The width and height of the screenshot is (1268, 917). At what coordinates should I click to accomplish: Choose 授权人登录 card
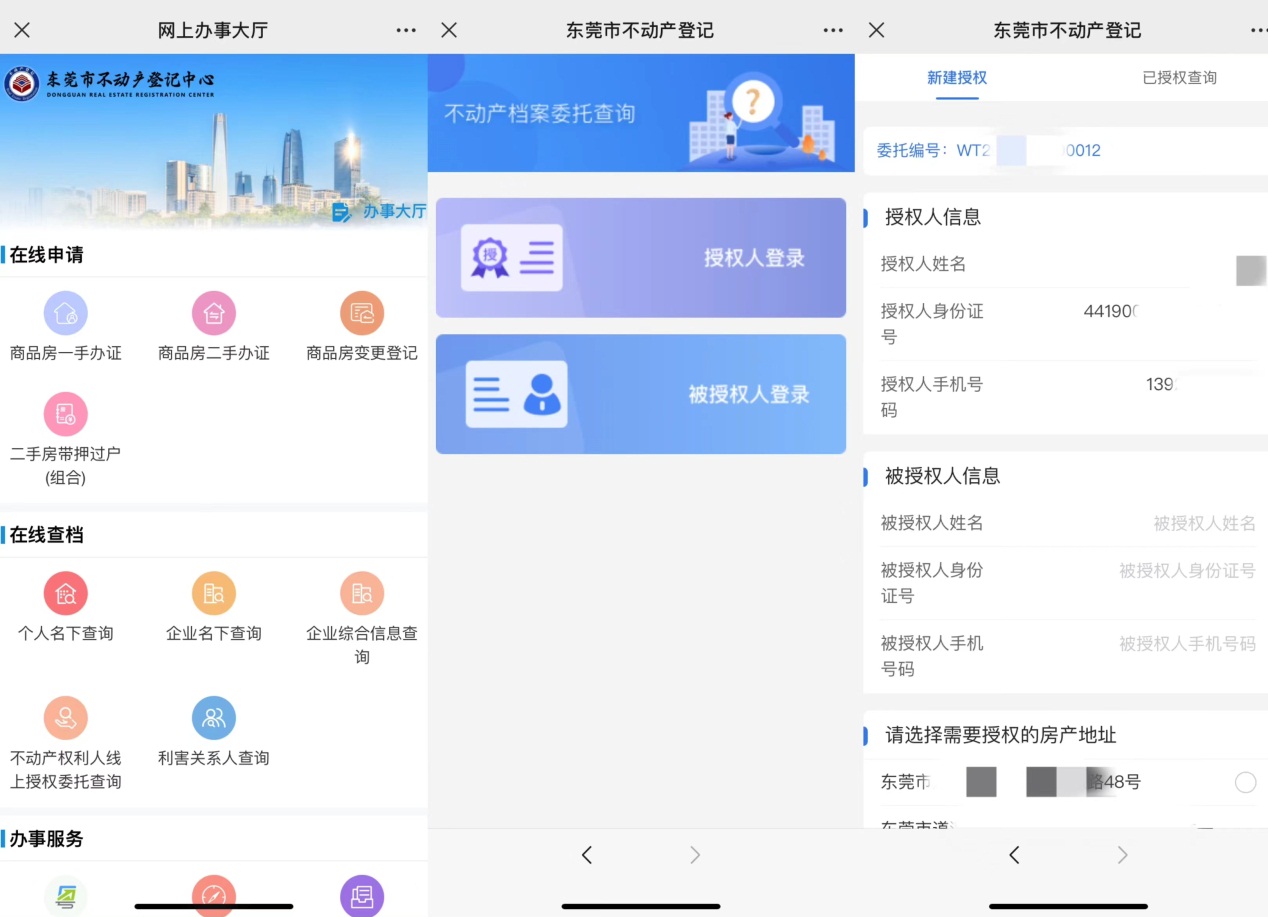click(x=641, y=258)
